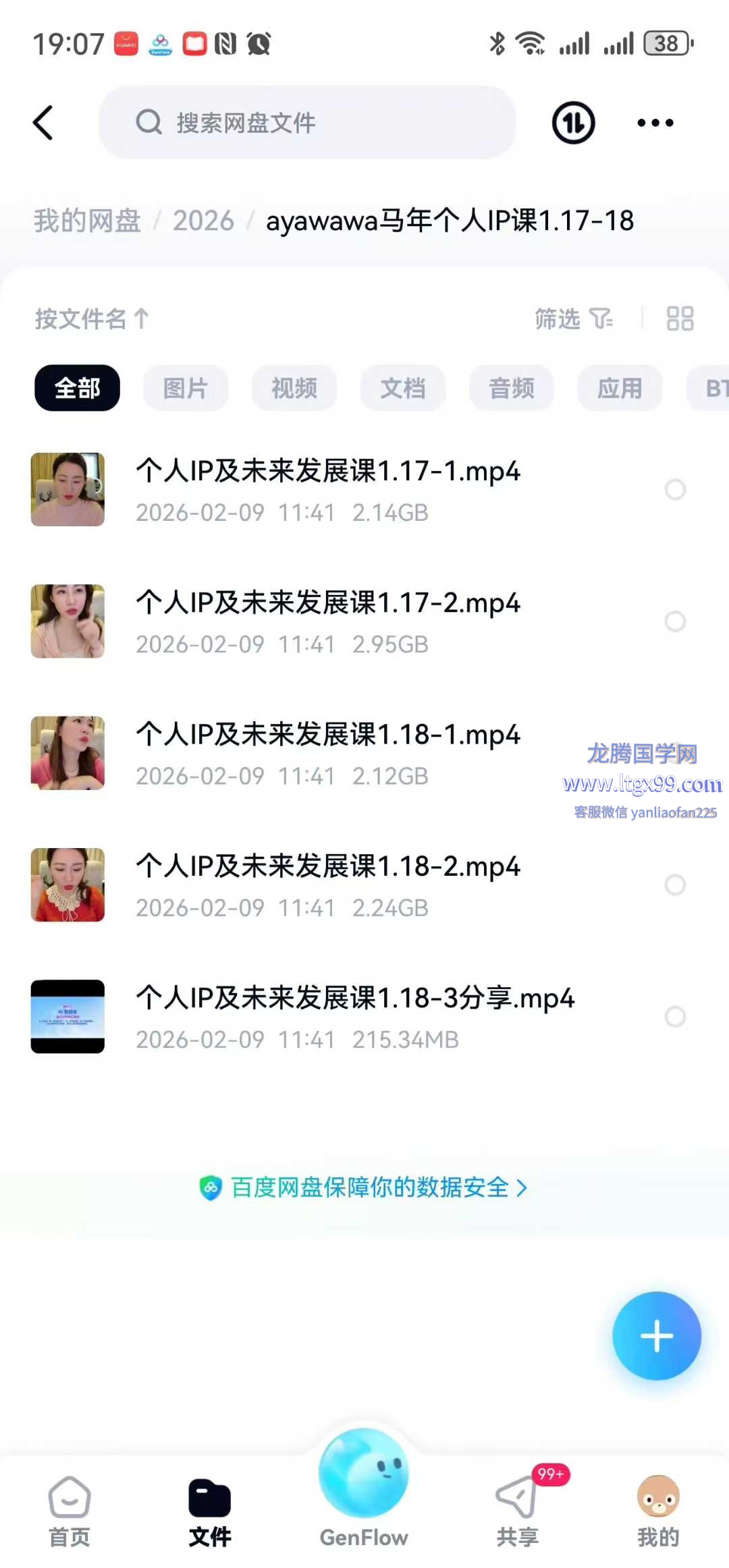The height and width of the screenshot is (1568, 729).
Task: Tap the 搜索网盘文件 search box
Action: coord(307,123)
